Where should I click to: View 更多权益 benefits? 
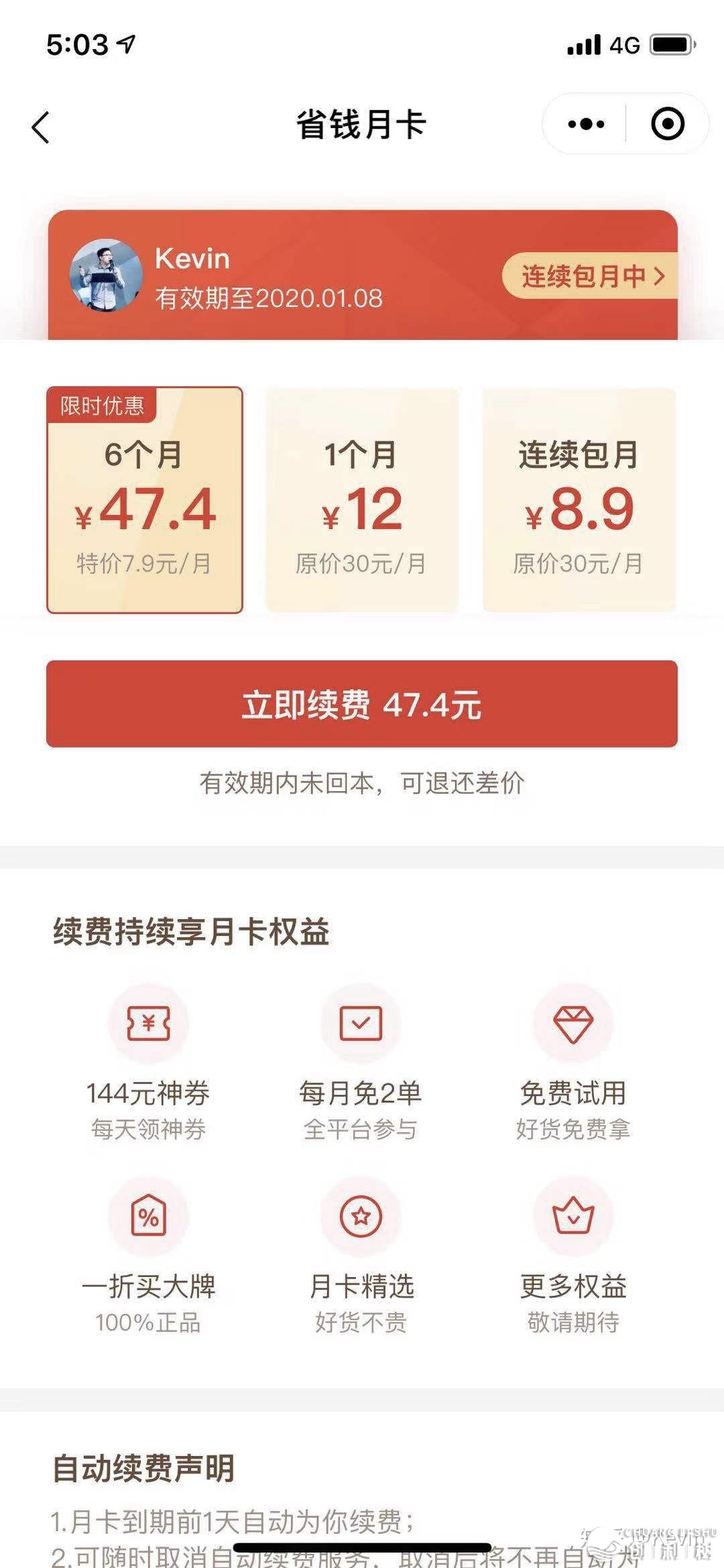[573, 1255]
